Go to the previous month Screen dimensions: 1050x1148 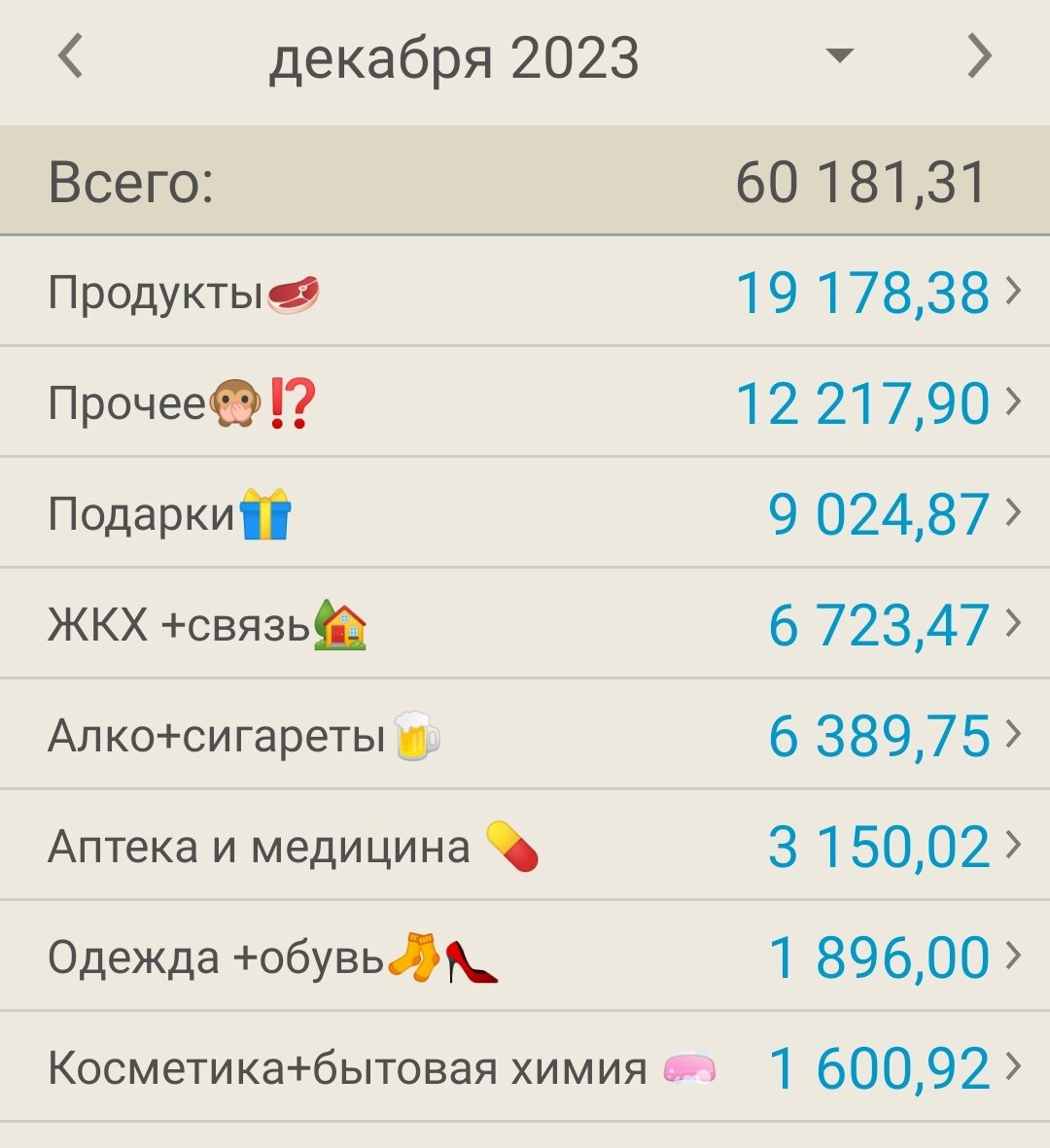point(70,56)
